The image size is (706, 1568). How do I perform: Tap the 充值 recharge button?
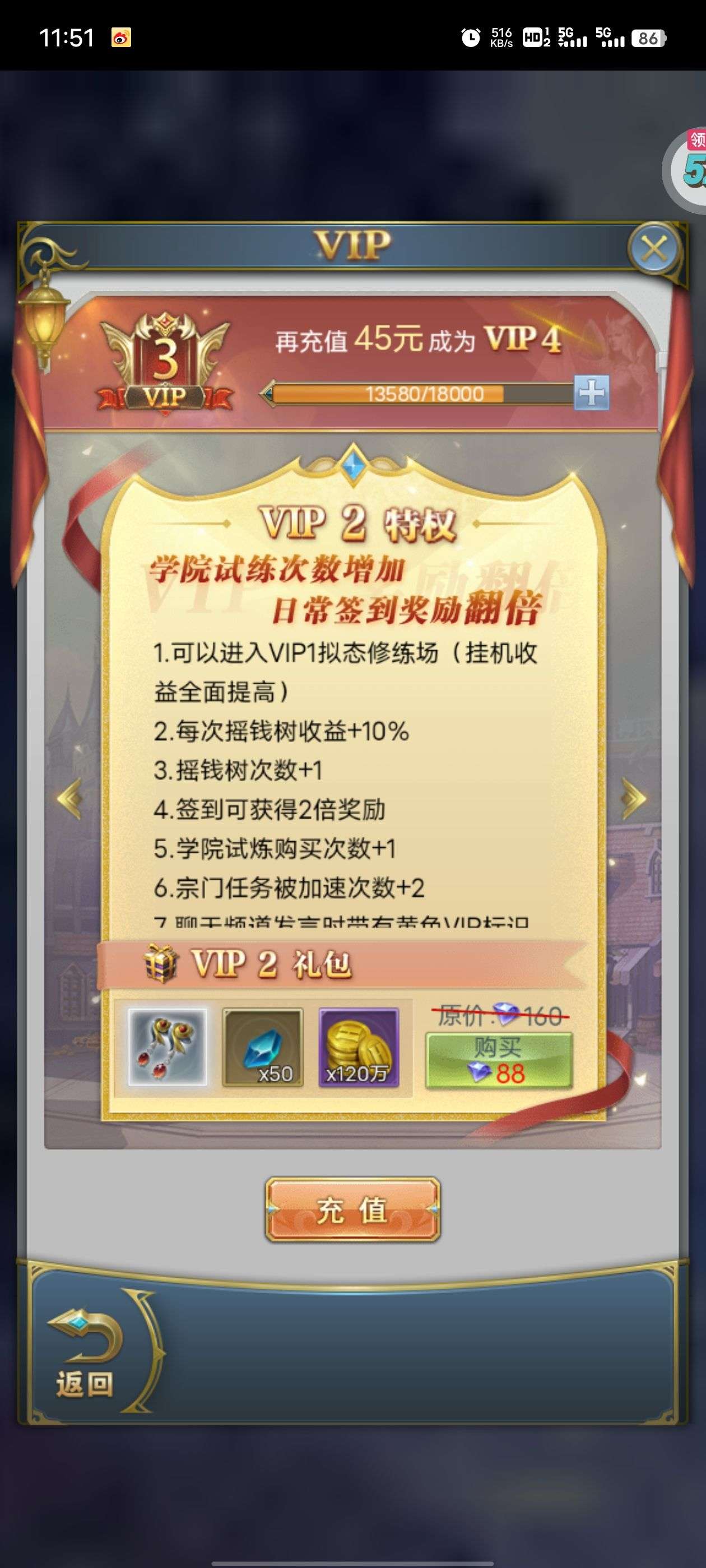(352, 1210)
